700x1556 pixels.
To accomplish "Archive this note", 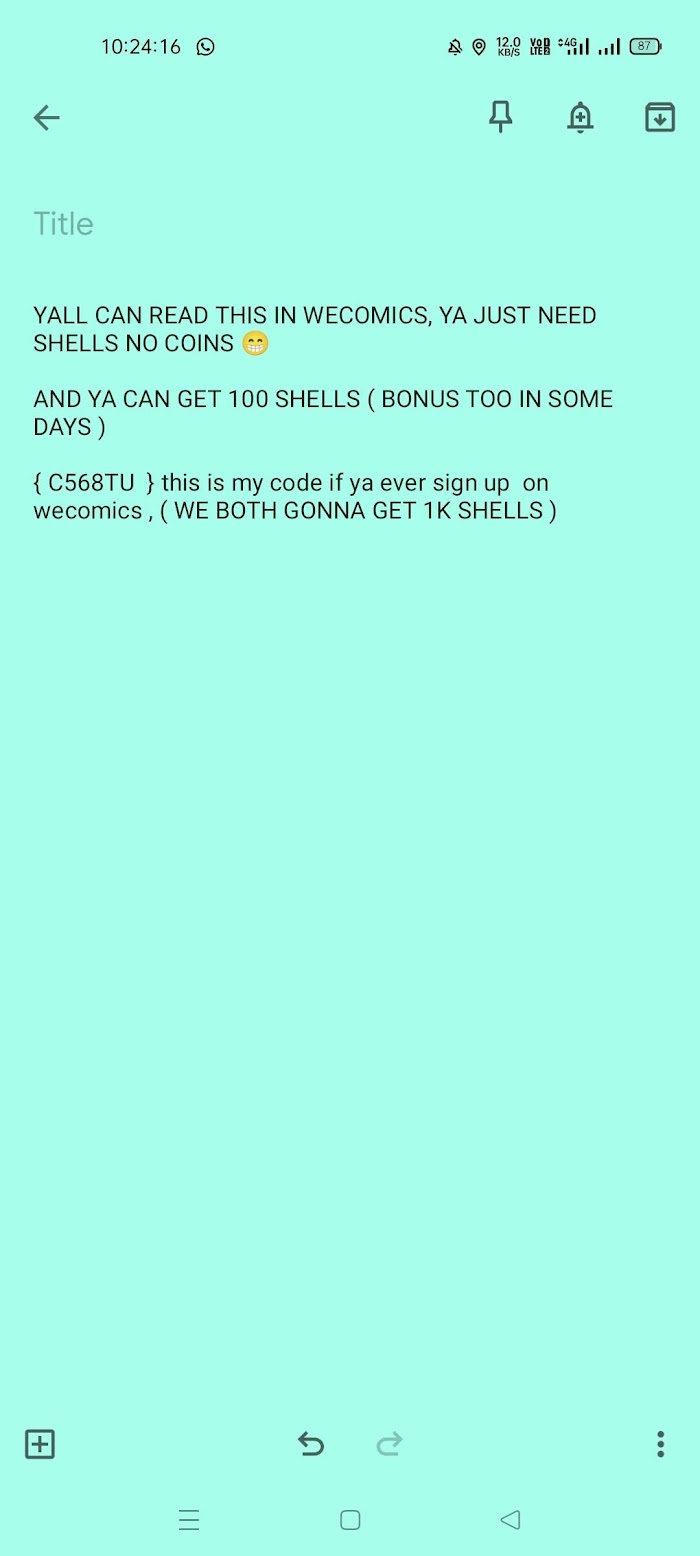I will pos(660,118).
